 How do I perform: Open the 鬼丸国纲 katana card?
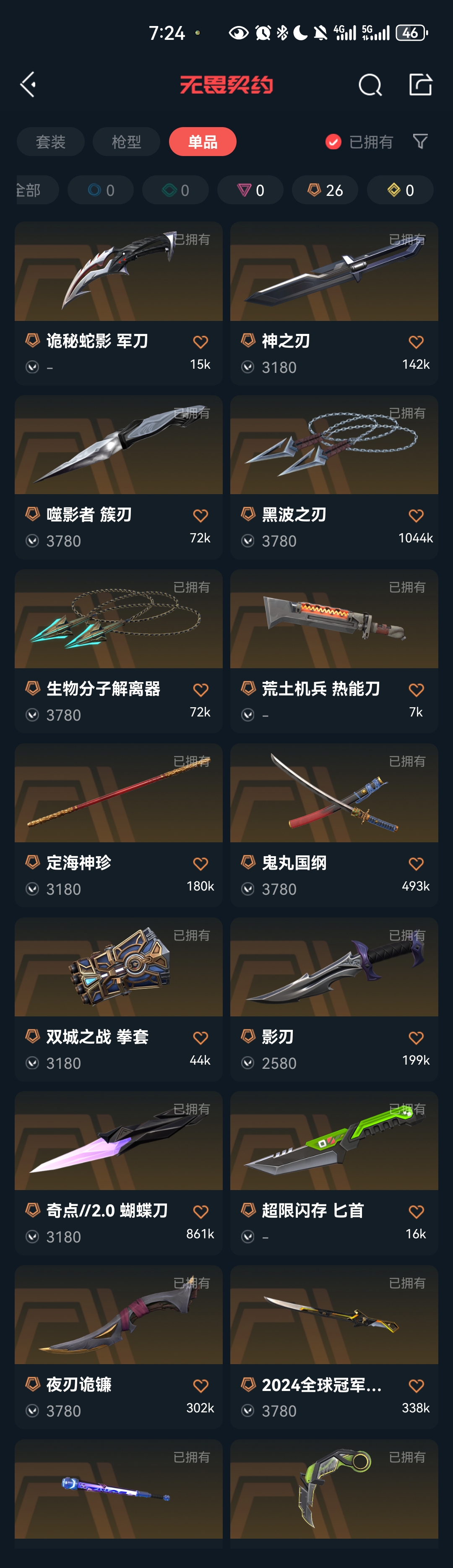click(x=334, y=794)
